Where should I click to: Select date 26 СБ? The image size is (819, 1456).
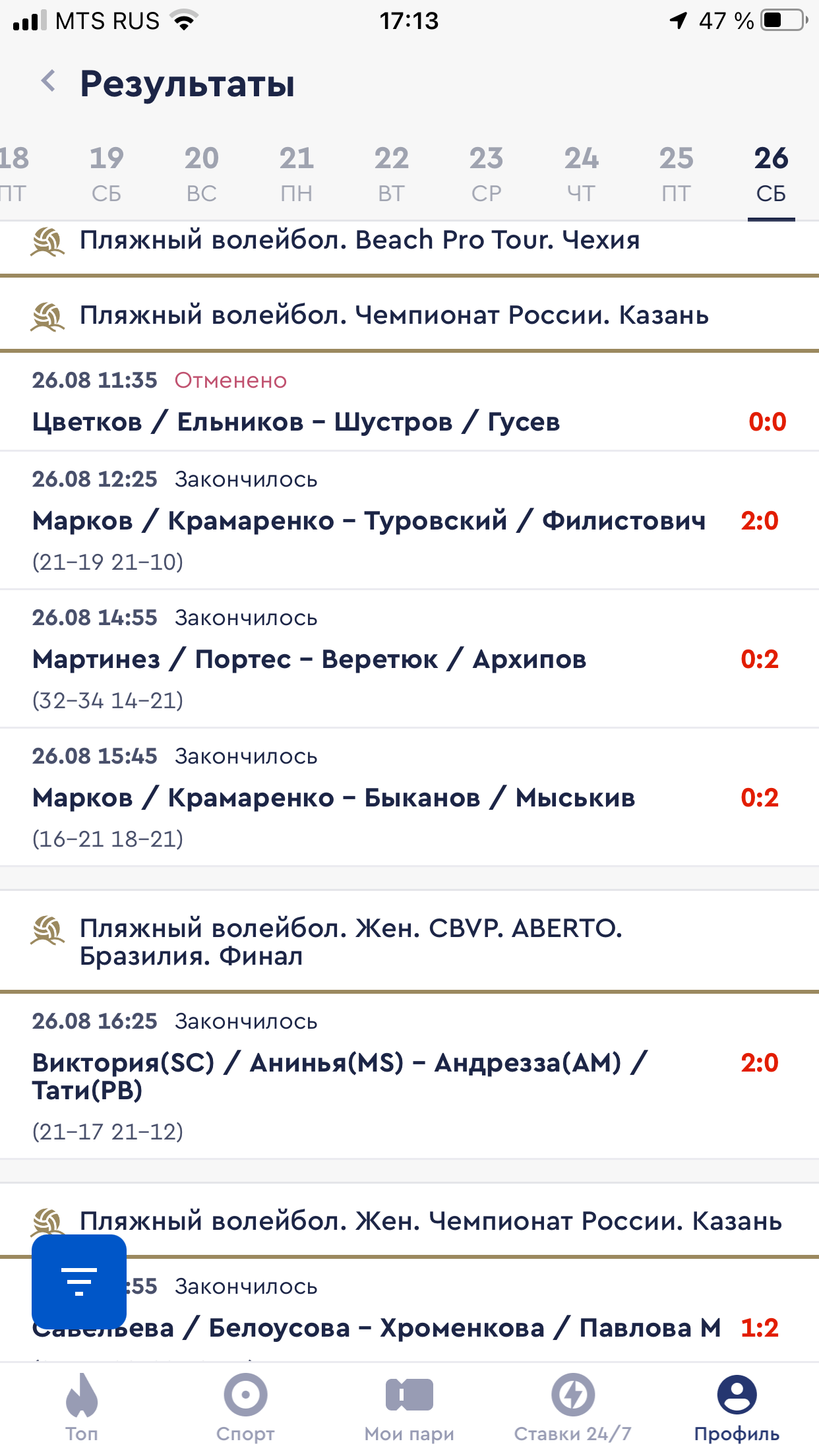(771, 173)
